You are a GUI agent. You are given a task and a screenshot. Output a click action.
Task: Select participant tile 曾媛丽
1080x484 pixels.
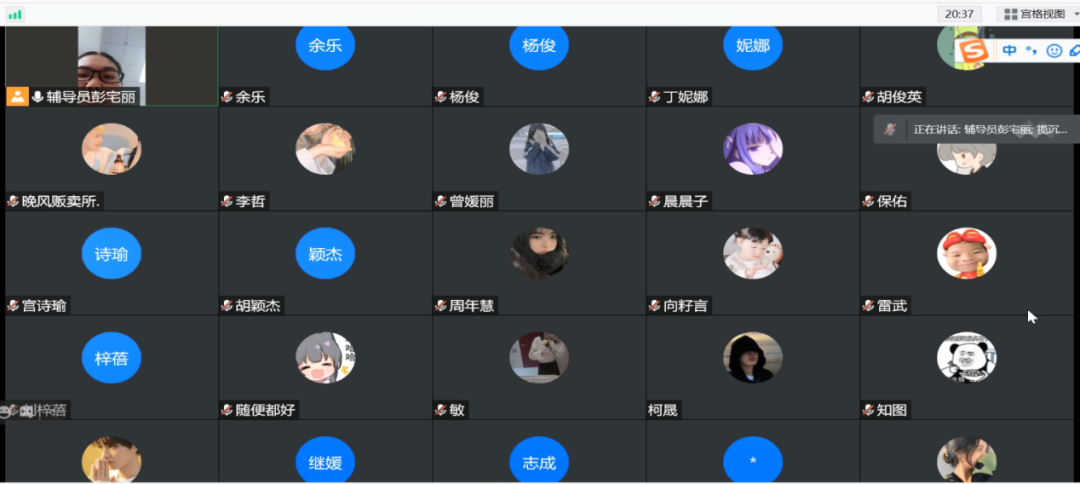[539, 158]
